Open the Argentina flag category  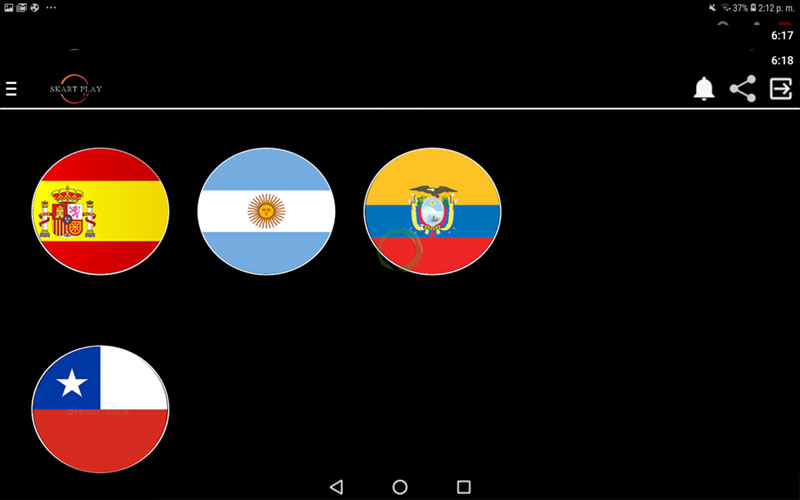click(x=266, y=211)
